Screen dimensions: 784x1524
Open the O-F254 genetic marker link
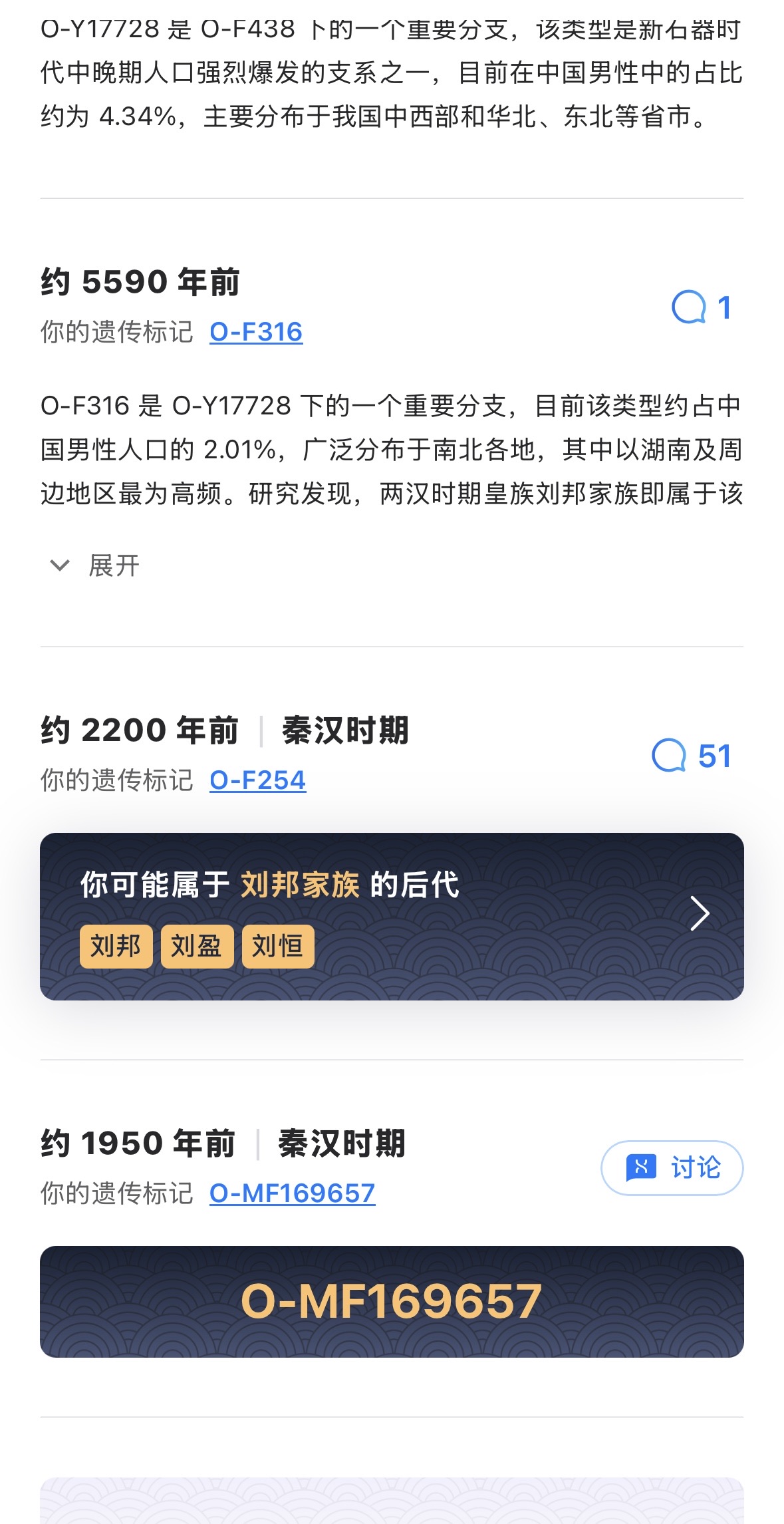click(257, 780)
